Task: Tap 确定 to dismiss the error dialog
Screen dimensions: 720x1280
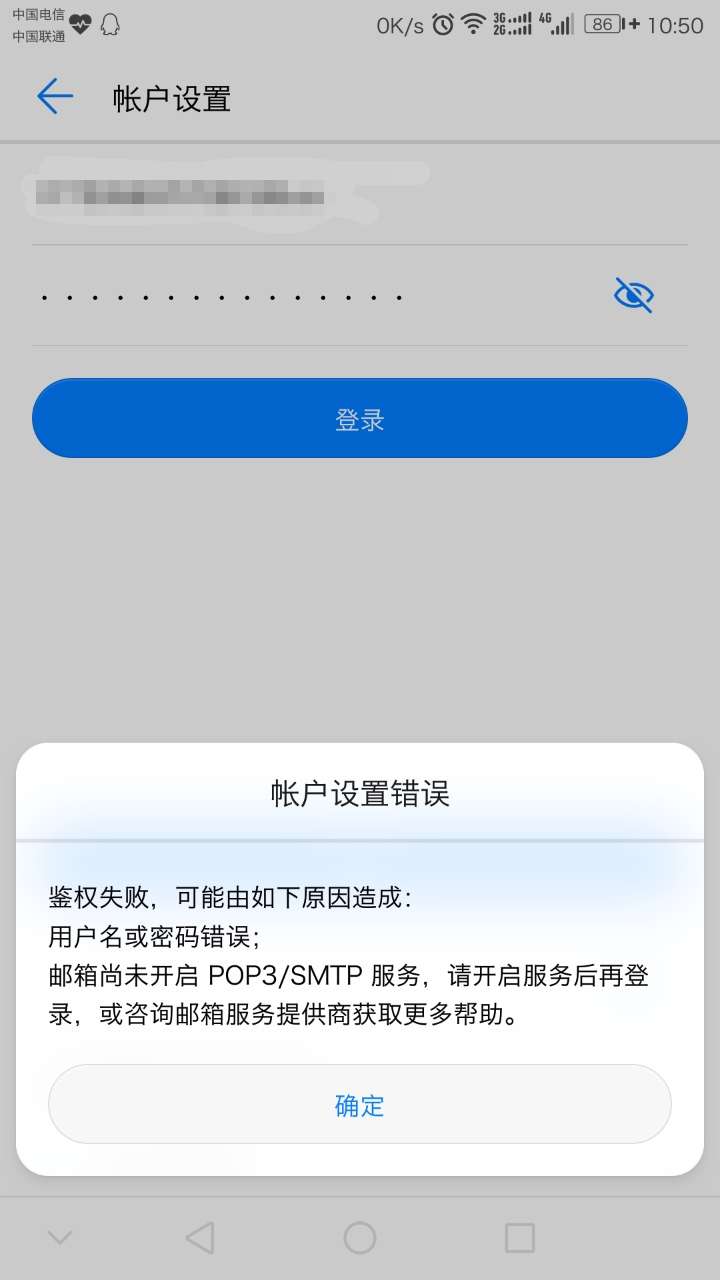Action: 359,1104
